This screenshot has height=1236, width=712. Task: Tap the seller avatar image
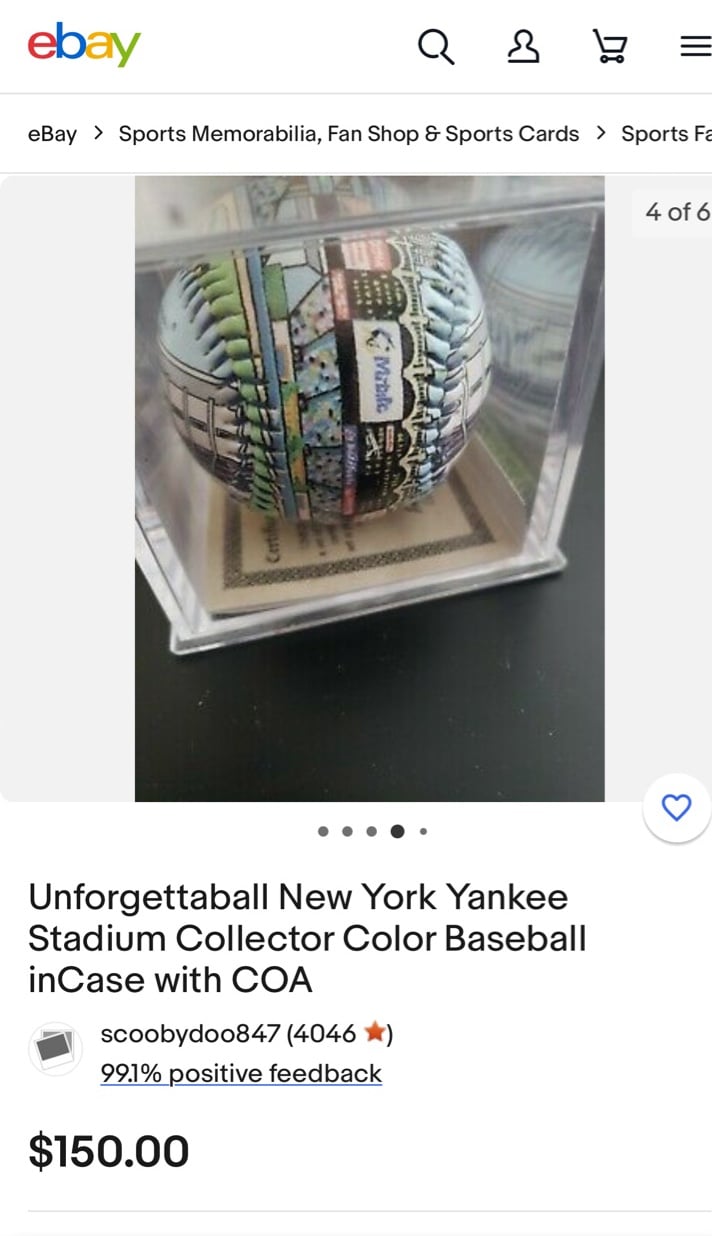click(55, 1049)
